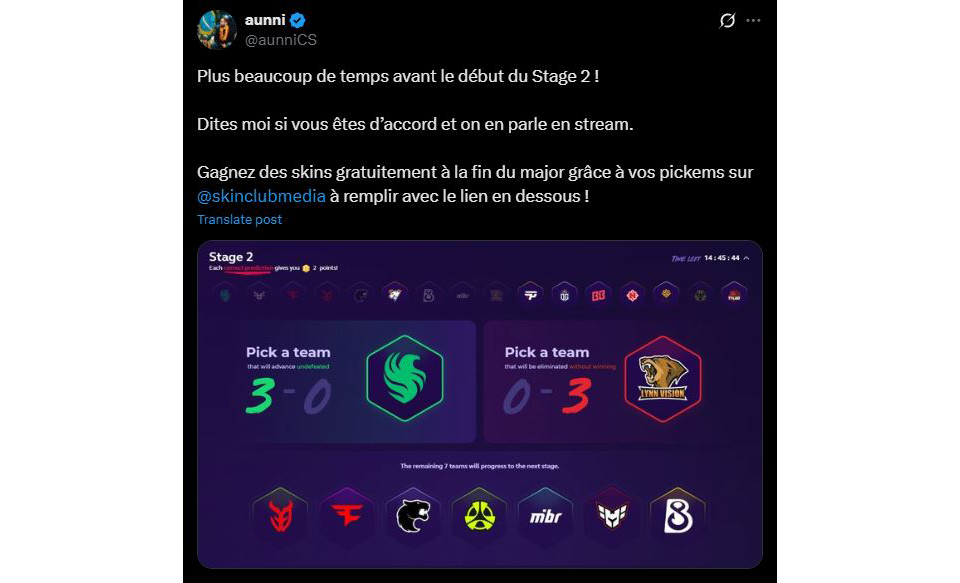This screenshot has width=960, height=583.
Task: Open the post's overflow menu
Action: (753, 20)
